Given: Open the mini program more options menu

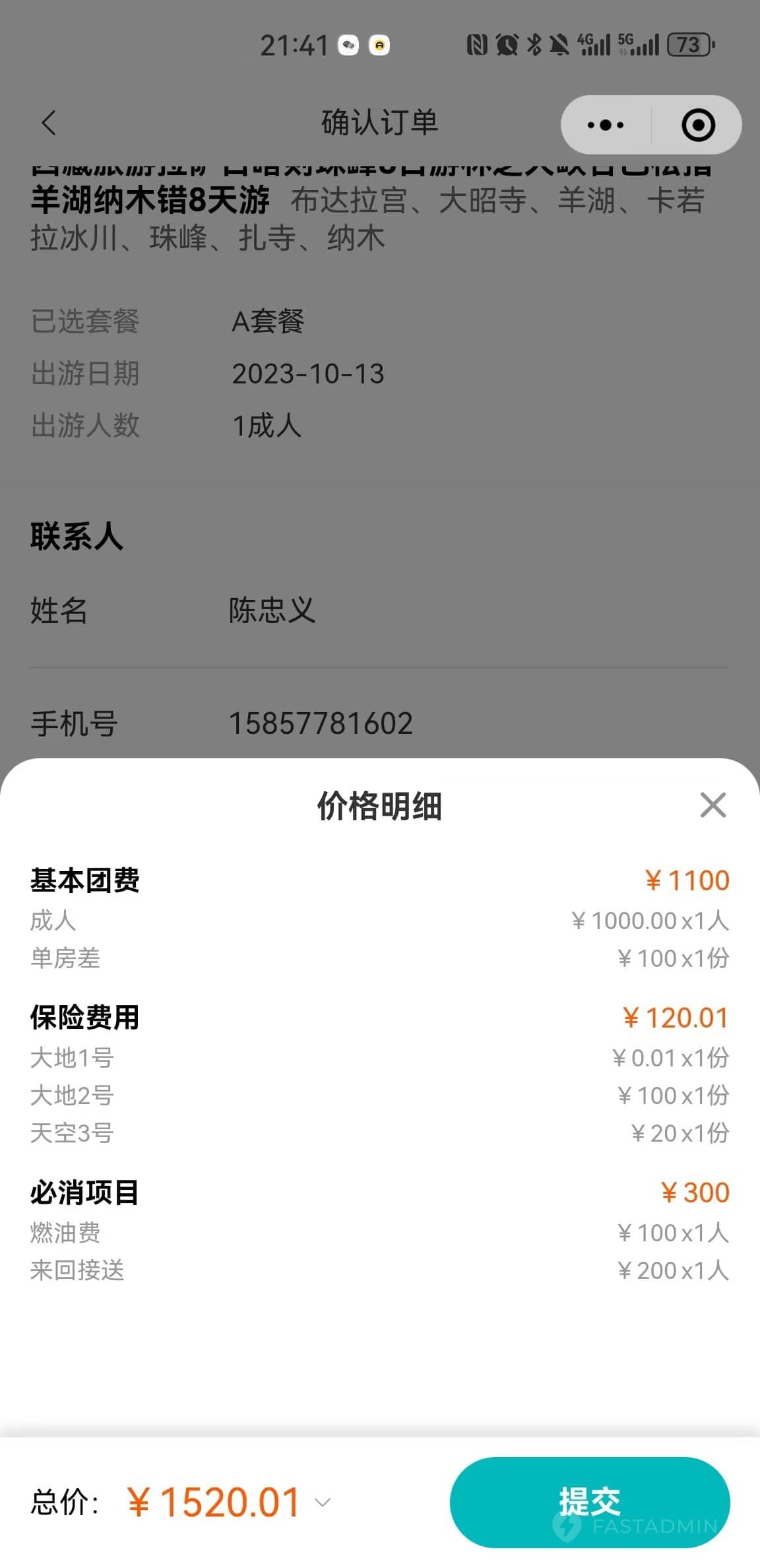Looking at the screenshot, I should pyautogui.click(x=606, y=125).
